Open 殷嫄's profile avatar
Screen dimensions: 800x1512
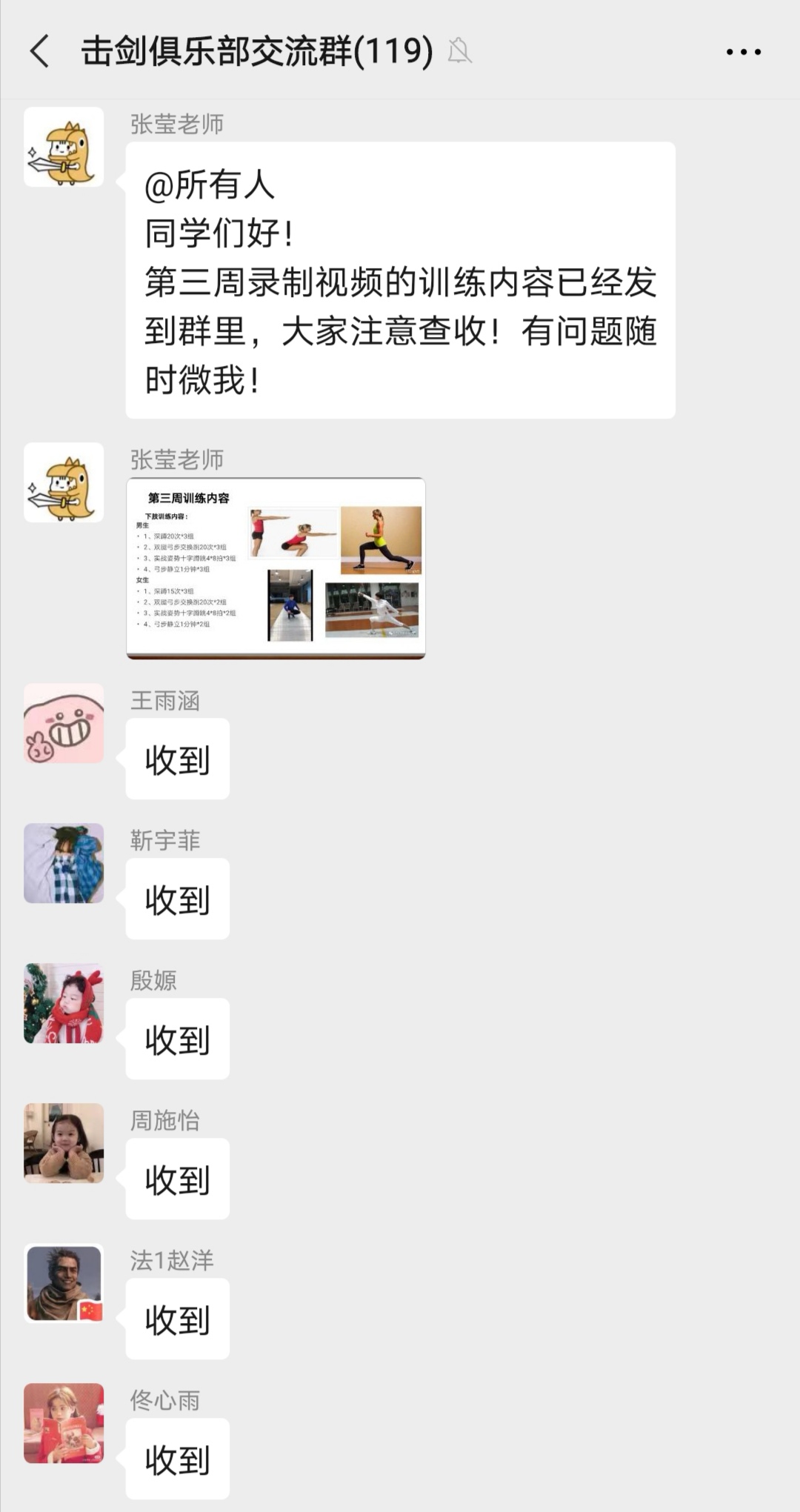pos(64,1003)
